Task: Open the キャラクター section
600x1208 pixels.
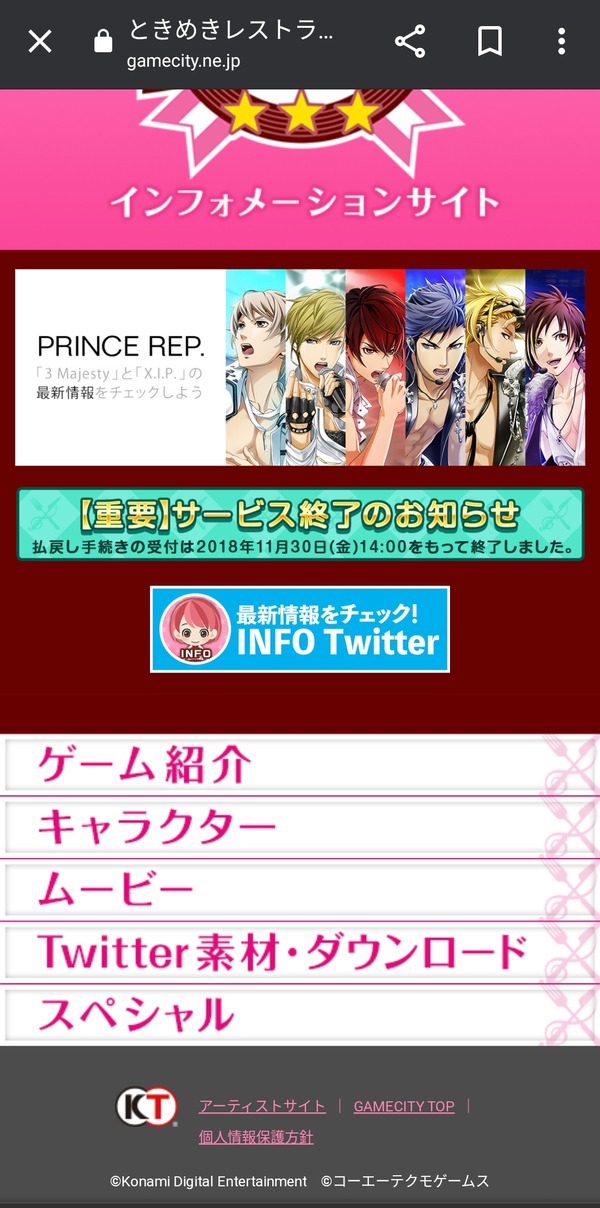Action: point(300,827)
